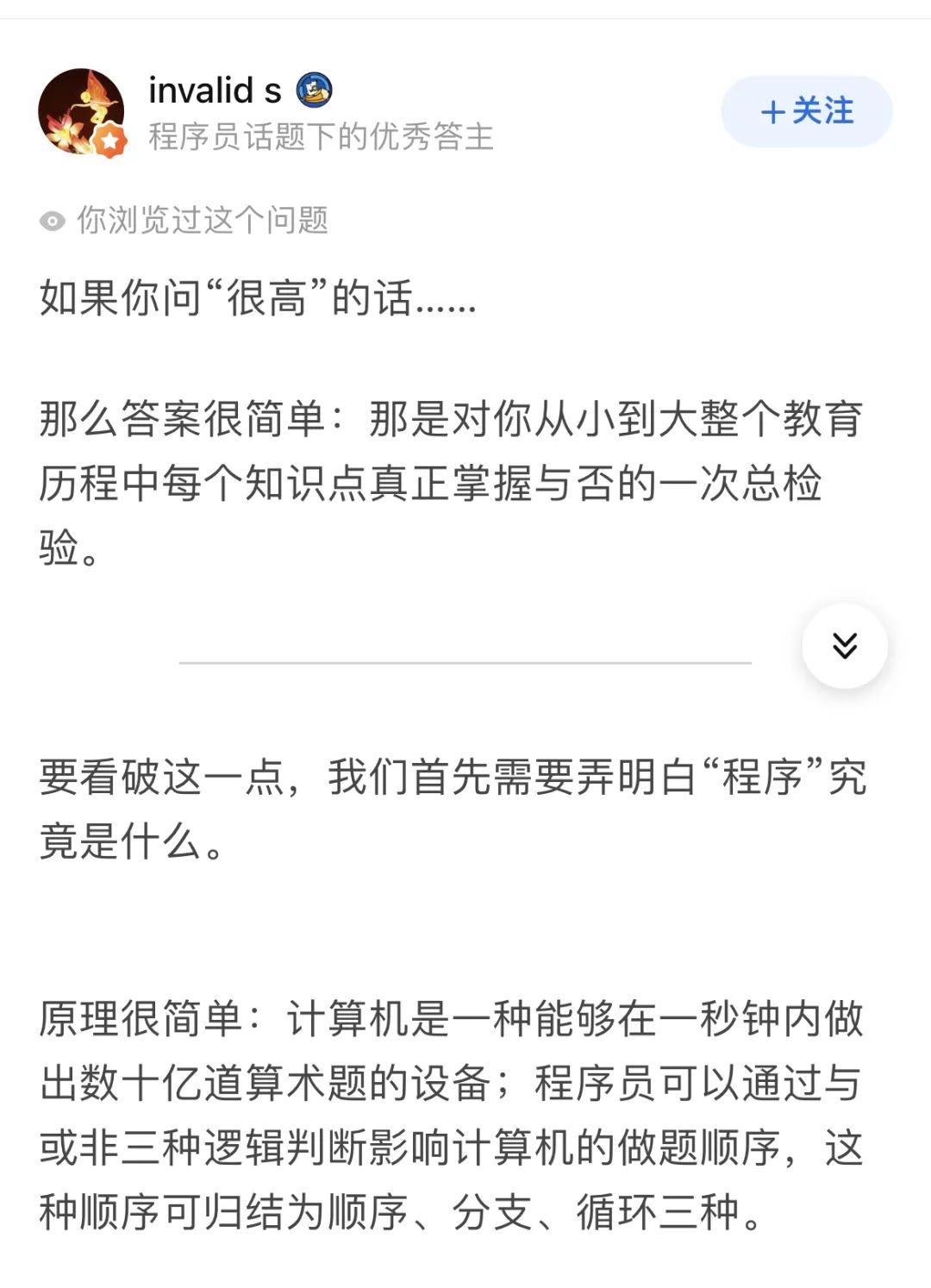Tap the double-chevron jump down button
The image size is (931, 1288).
844,645
